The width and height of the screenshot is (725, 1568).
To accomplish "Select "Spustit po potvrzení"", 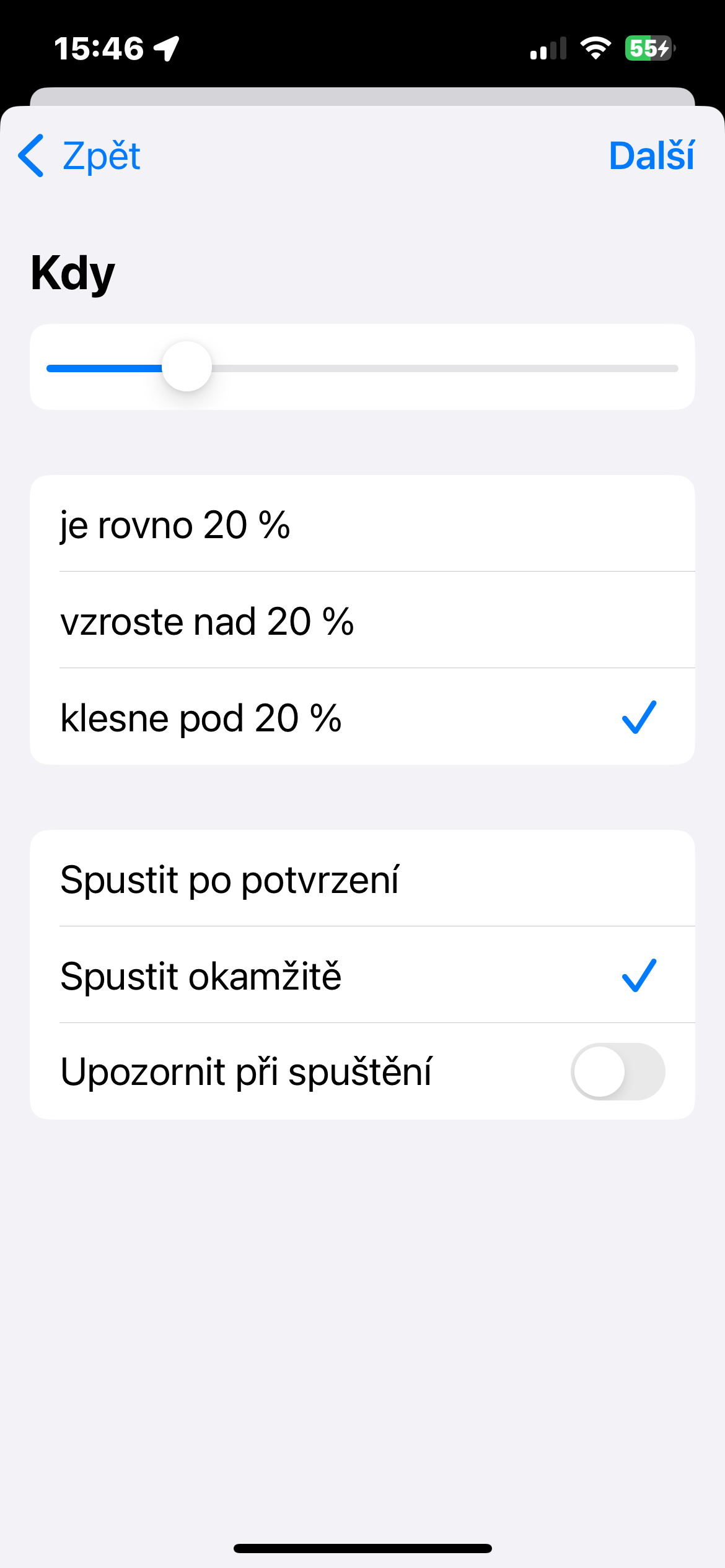I will [x=362, y=879].
